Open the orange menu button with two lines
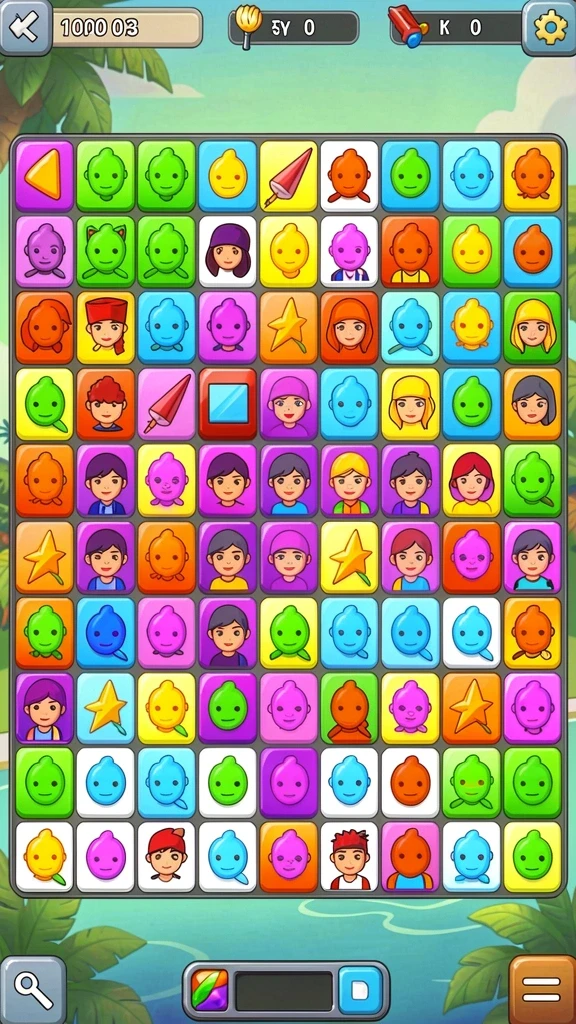 [542, 990]
